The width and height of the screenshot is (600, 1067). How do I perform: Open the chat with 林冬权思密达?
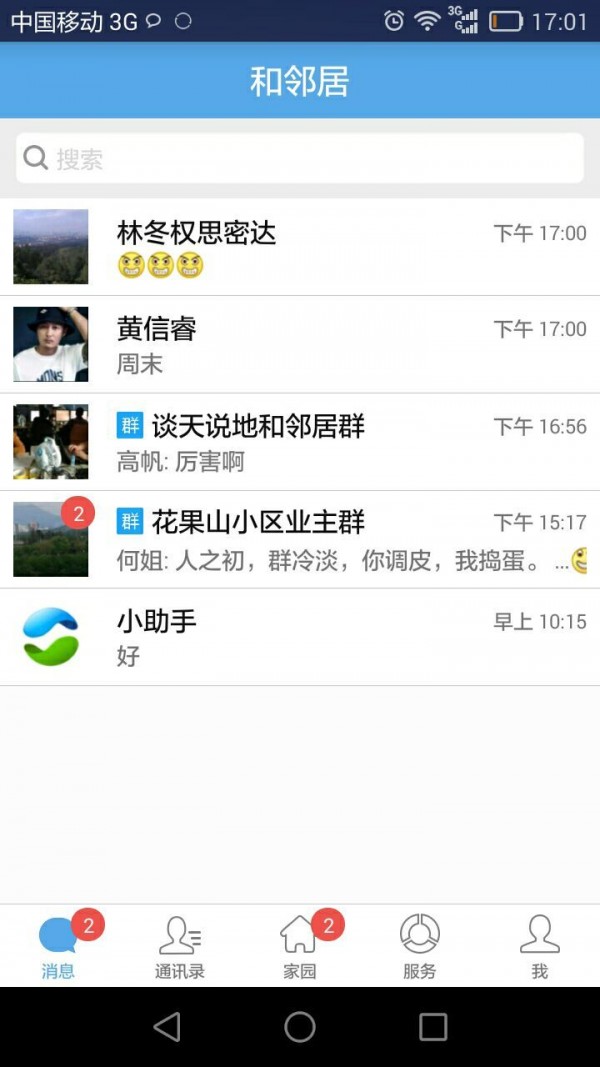click(x=300, y=247)
